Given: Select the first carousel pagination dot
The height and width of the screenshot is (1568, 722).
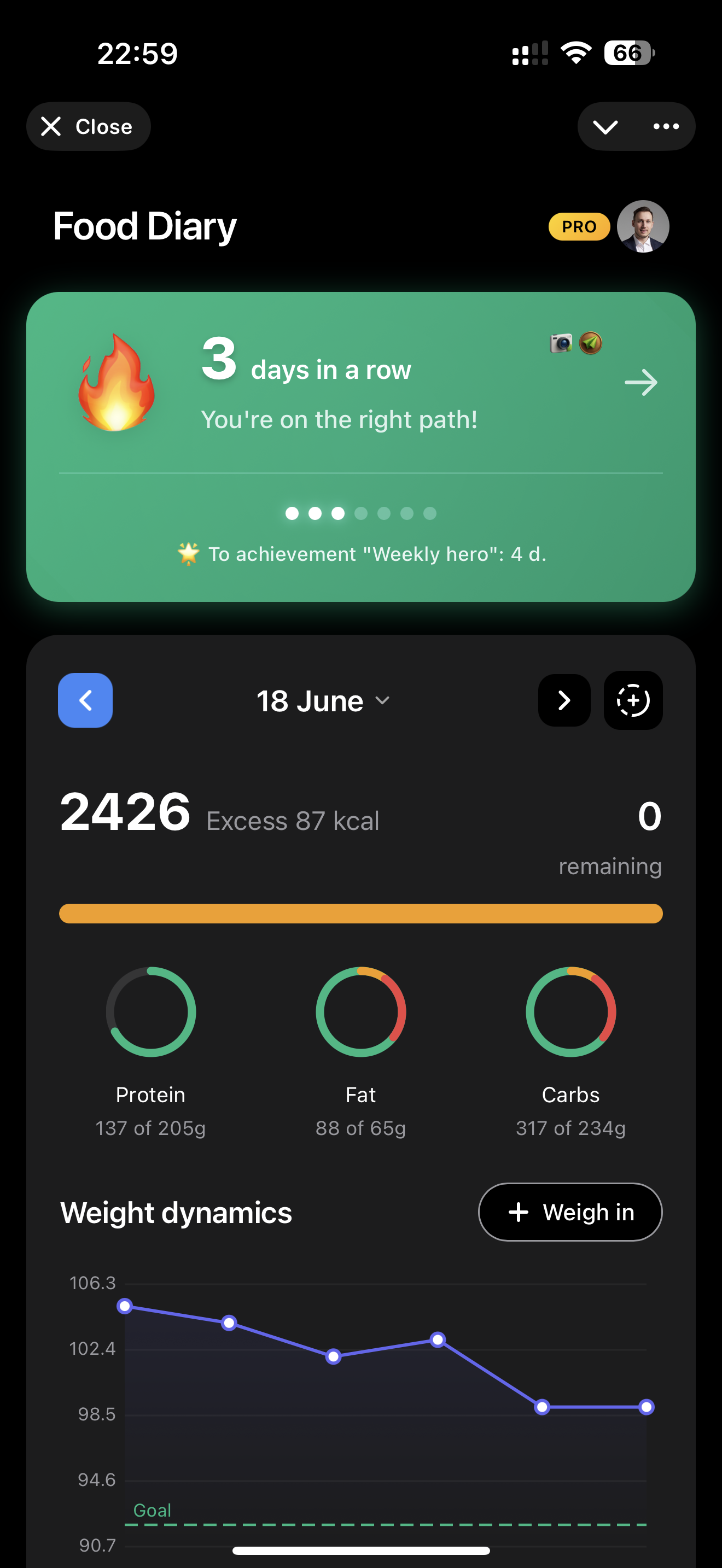Looking at the screenshot, I should point(293,513).
